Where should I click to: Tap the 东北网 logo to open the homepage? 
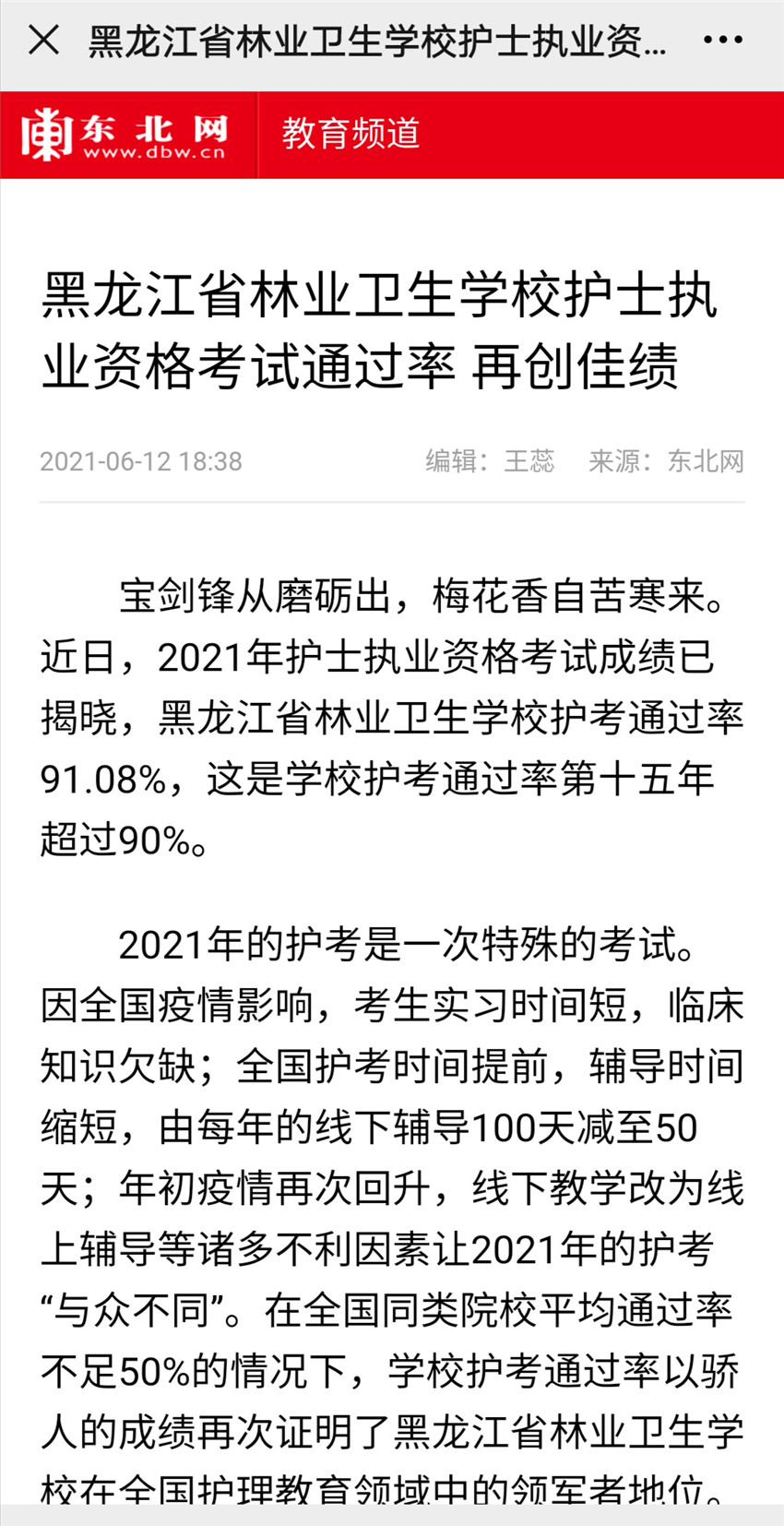click(x=125, y=135)
